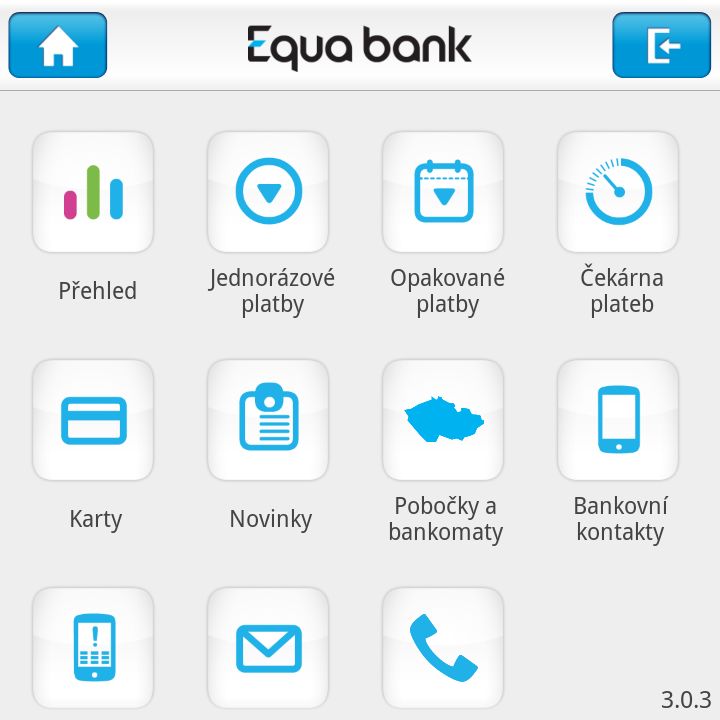720x720 pixels.
Task: Tap the telephone handset tile
Action: (443, 648)
